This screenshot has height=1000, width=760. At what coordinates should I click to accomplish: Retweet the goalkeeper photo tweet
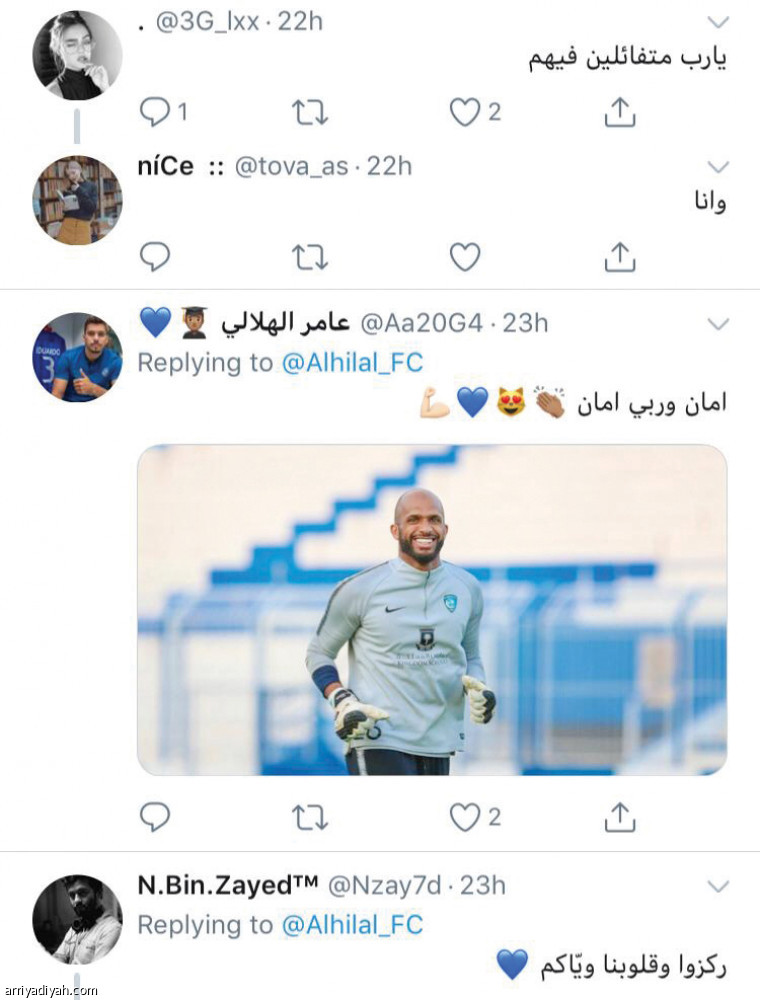point(310,818)
